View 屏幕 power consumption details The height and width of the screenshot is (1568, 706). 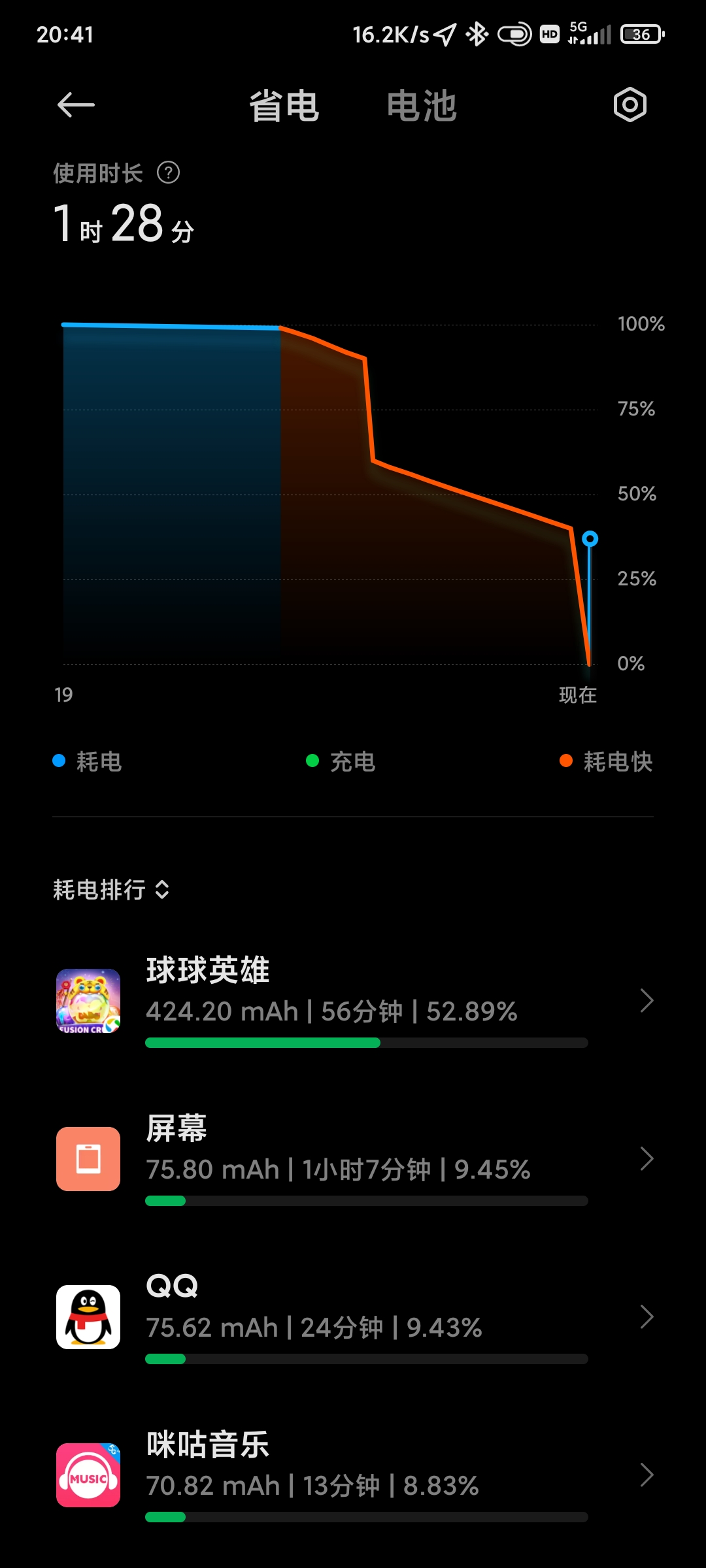tap(353, 1159)
